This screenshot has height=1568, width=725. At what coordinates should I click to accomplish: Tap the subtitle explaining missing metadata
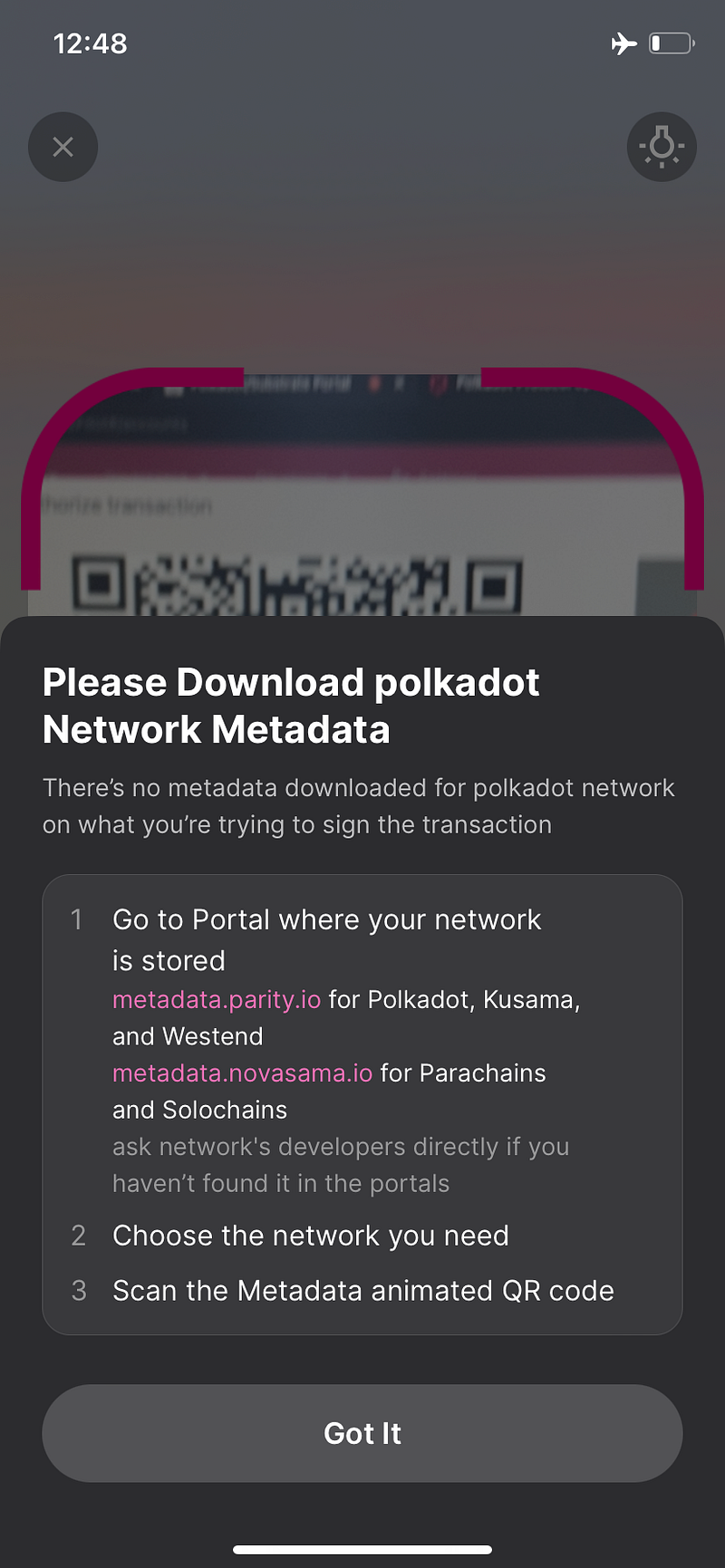tap(359, 806)
